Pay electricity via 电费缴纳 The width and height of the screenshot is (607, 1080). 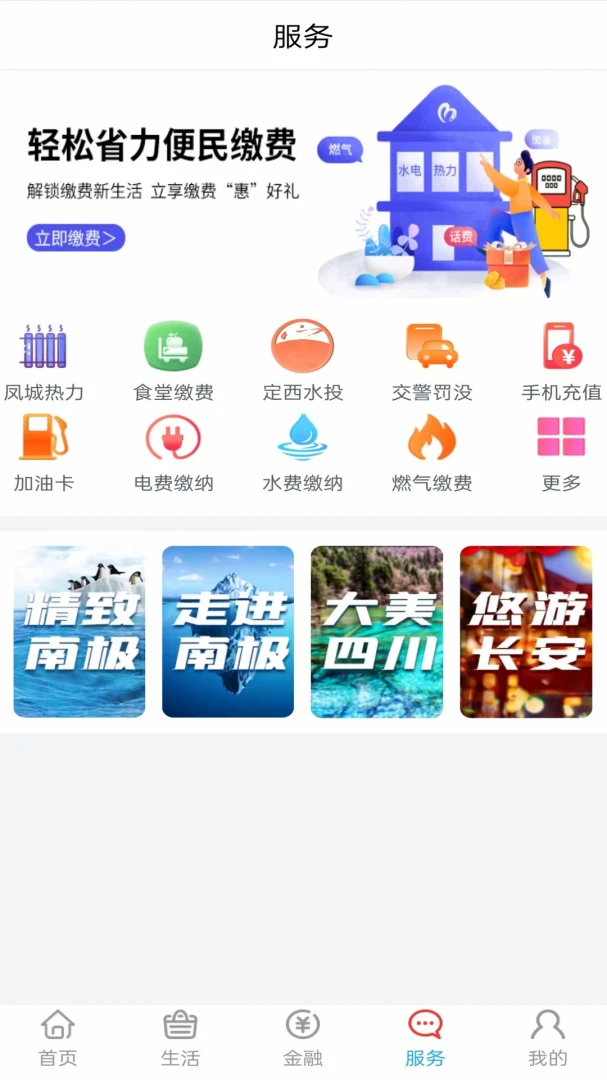173,452
